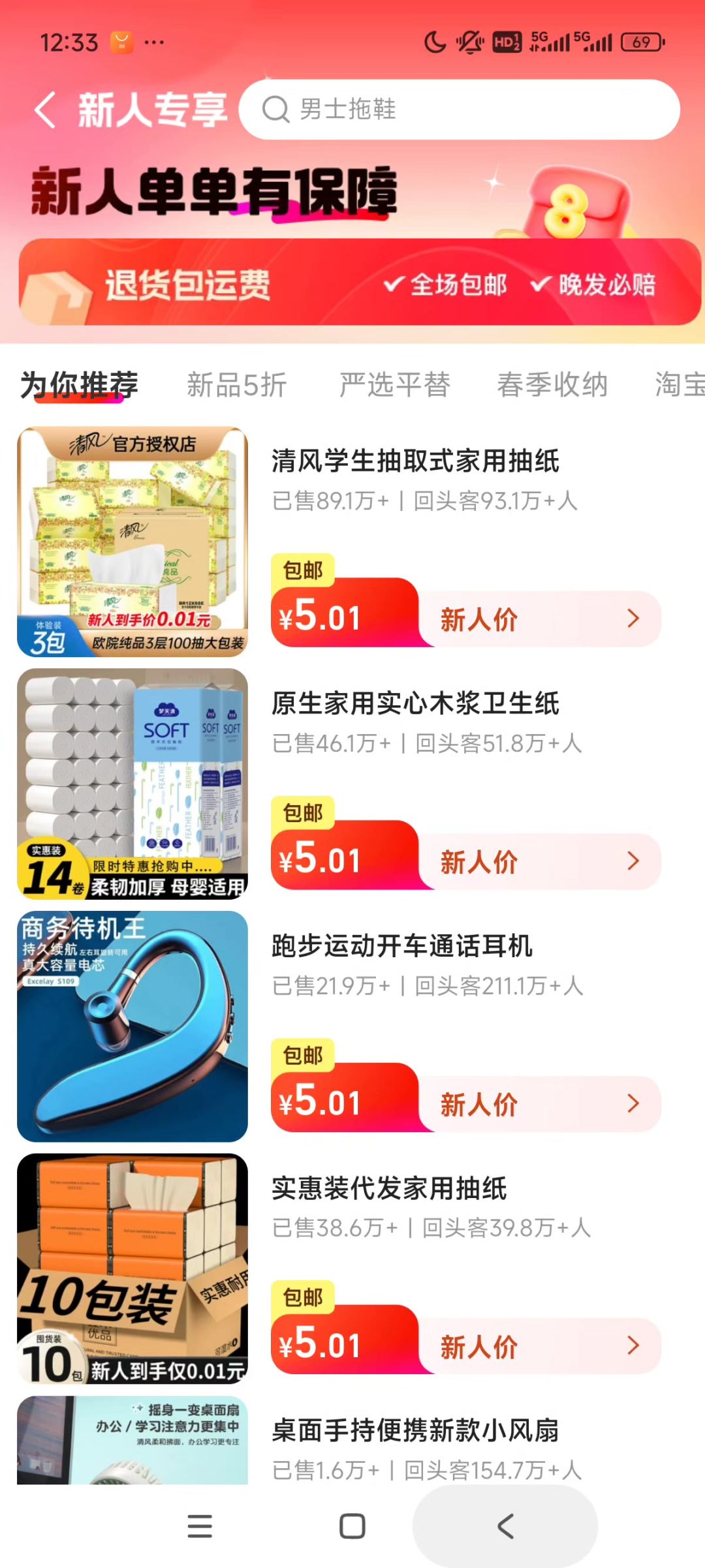Open system recent apps menu

[200, 1526]
